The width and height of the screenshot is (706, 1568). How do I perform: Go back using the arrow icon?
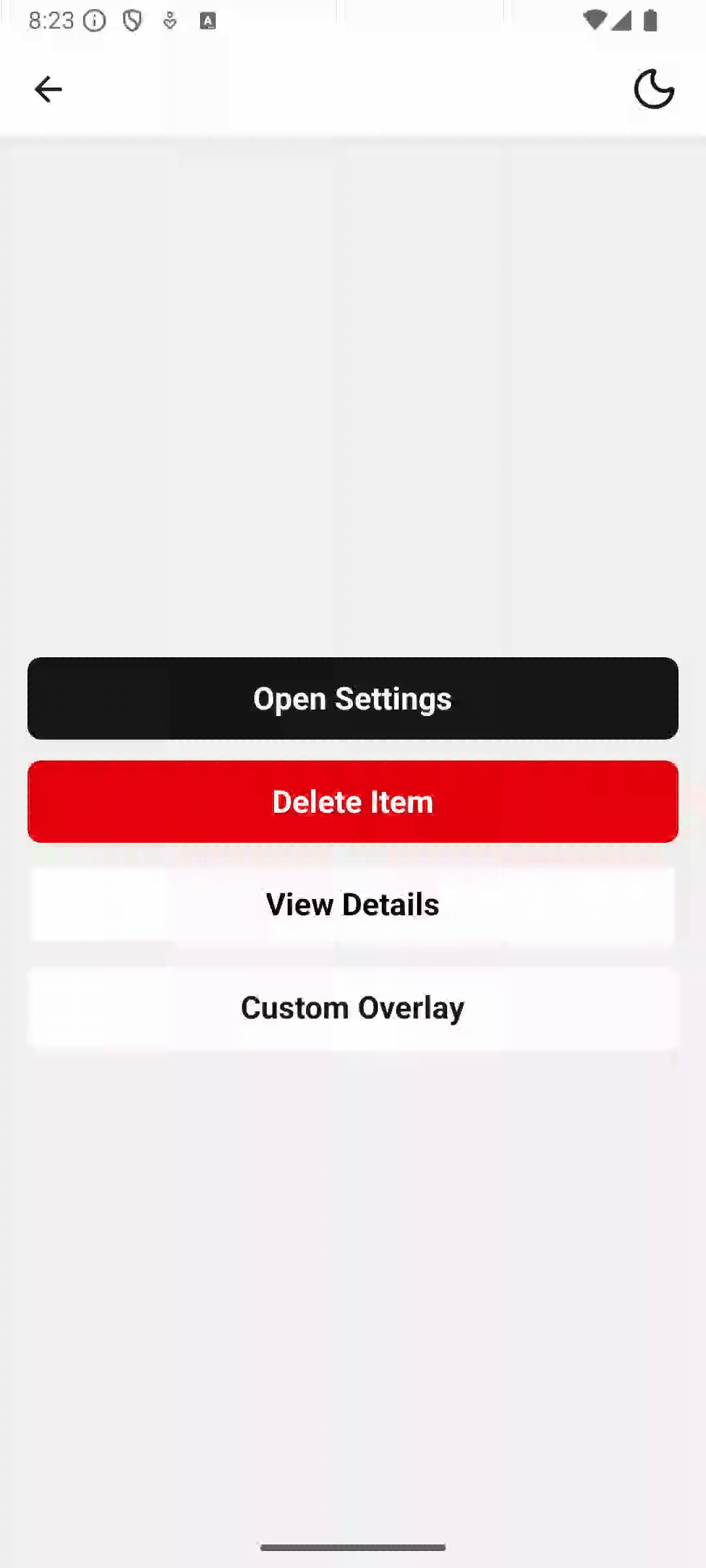(x=48, y=90)
